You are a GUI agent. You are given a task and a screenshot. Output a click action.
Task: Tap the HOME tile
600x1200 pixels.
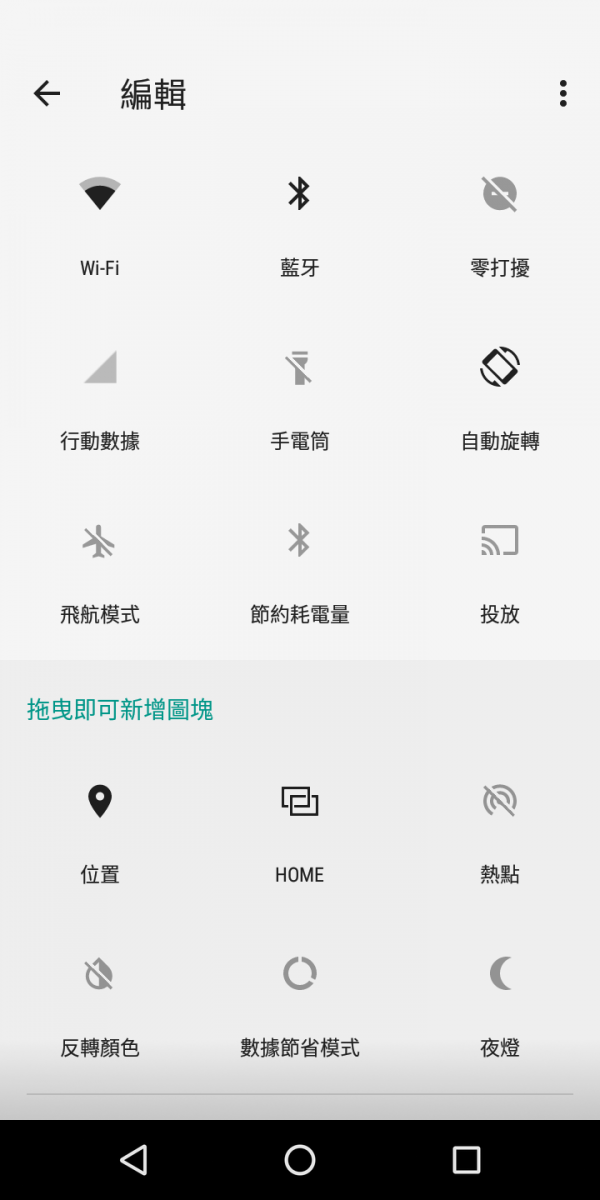tap(300, 833)
